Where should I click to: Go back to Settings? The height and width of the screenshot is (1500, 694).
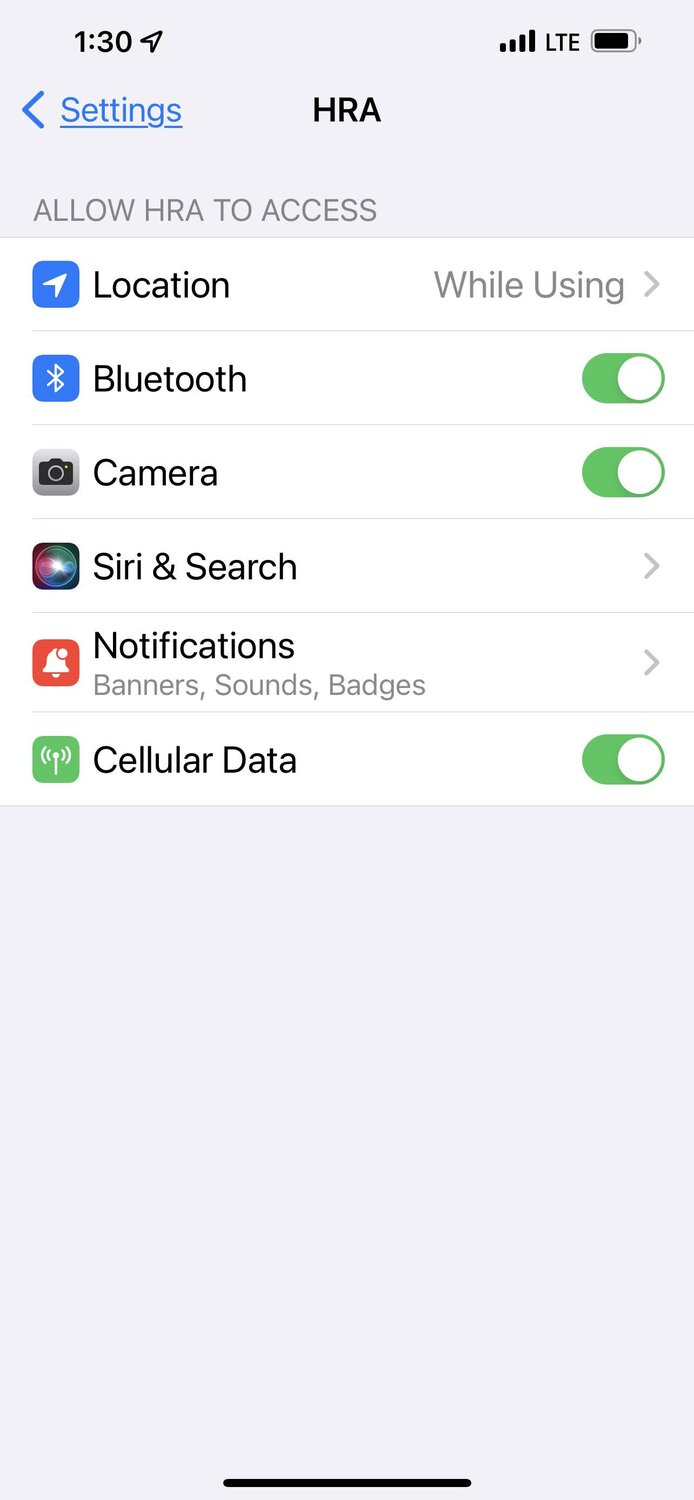click(x=102, y=110)
